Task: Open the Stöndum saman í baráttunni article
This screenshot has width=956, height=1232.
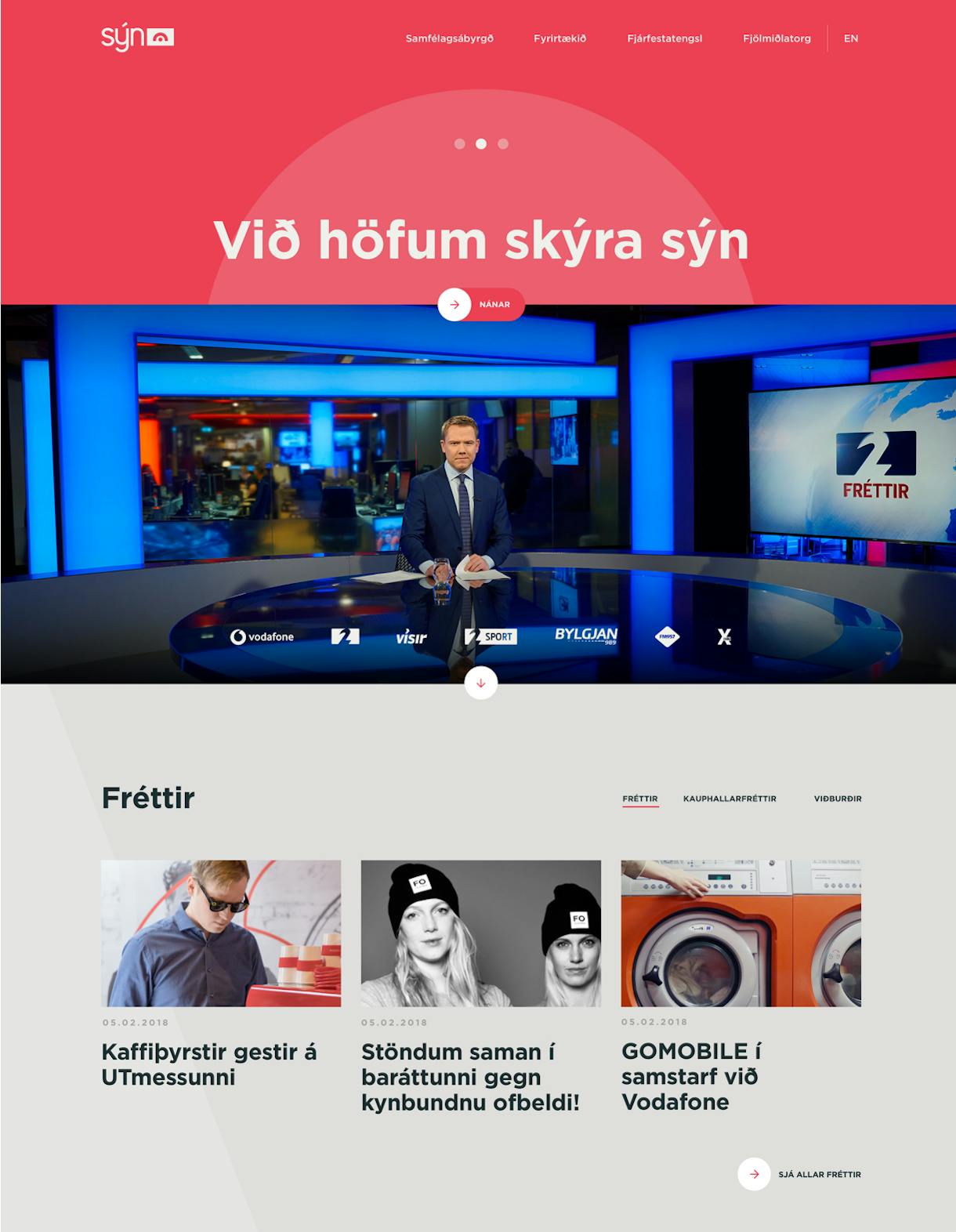Action: (470, 1076)
